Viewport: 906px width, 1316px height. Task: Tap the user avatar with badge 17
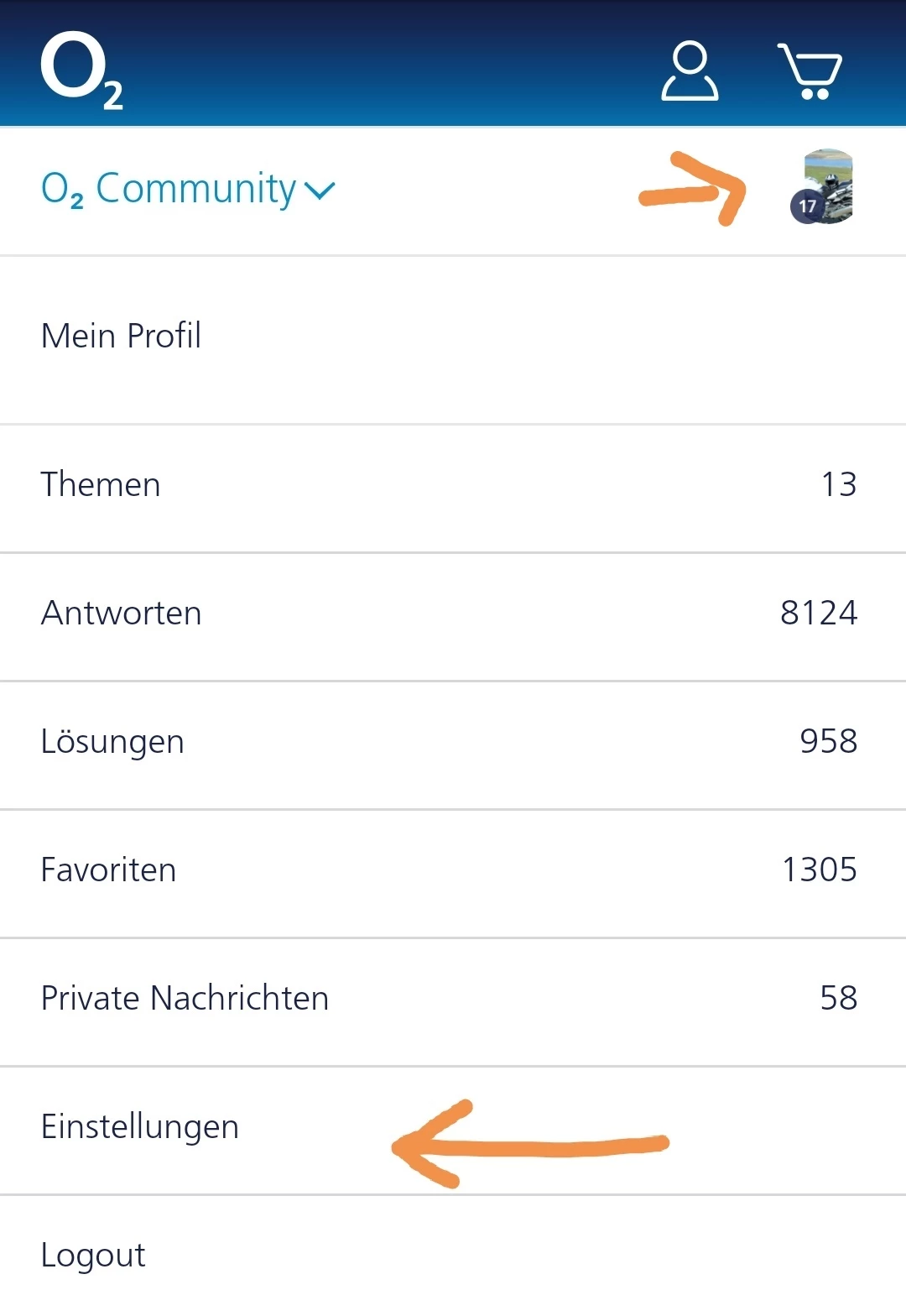click(823, 187)
